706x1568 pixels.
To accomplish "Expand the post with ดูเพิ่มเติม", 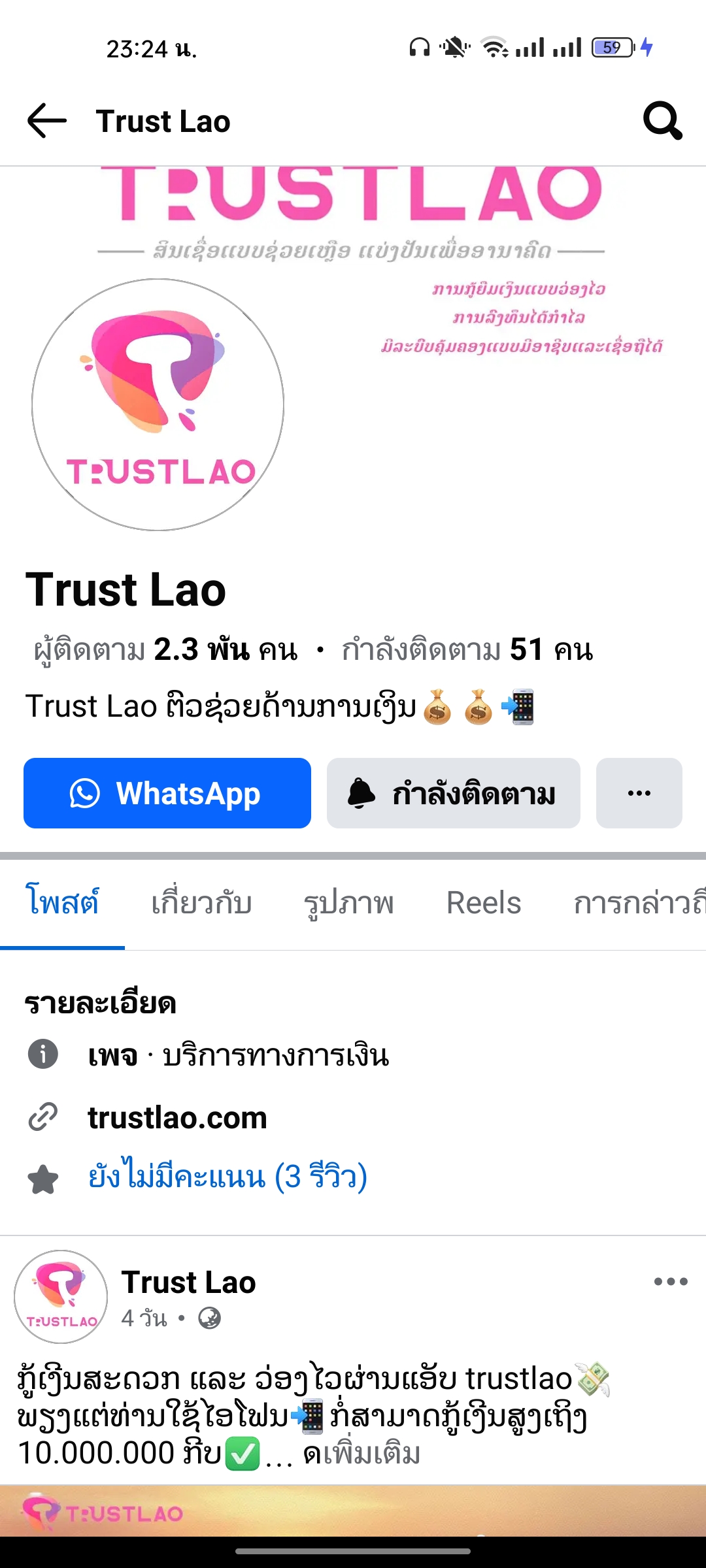I will tap(361, 1454).
